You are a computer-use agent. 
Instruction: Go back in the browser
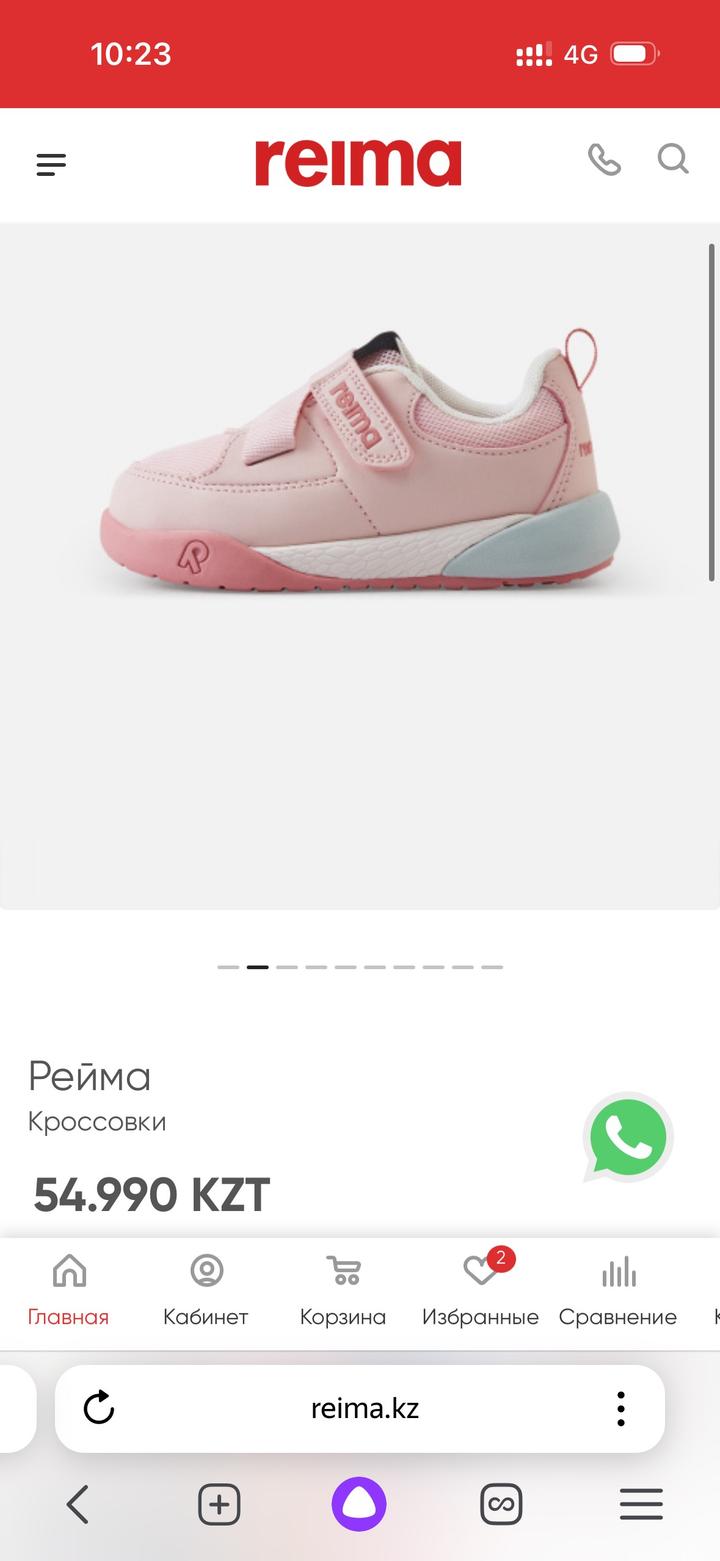(x=78, y=1504)
